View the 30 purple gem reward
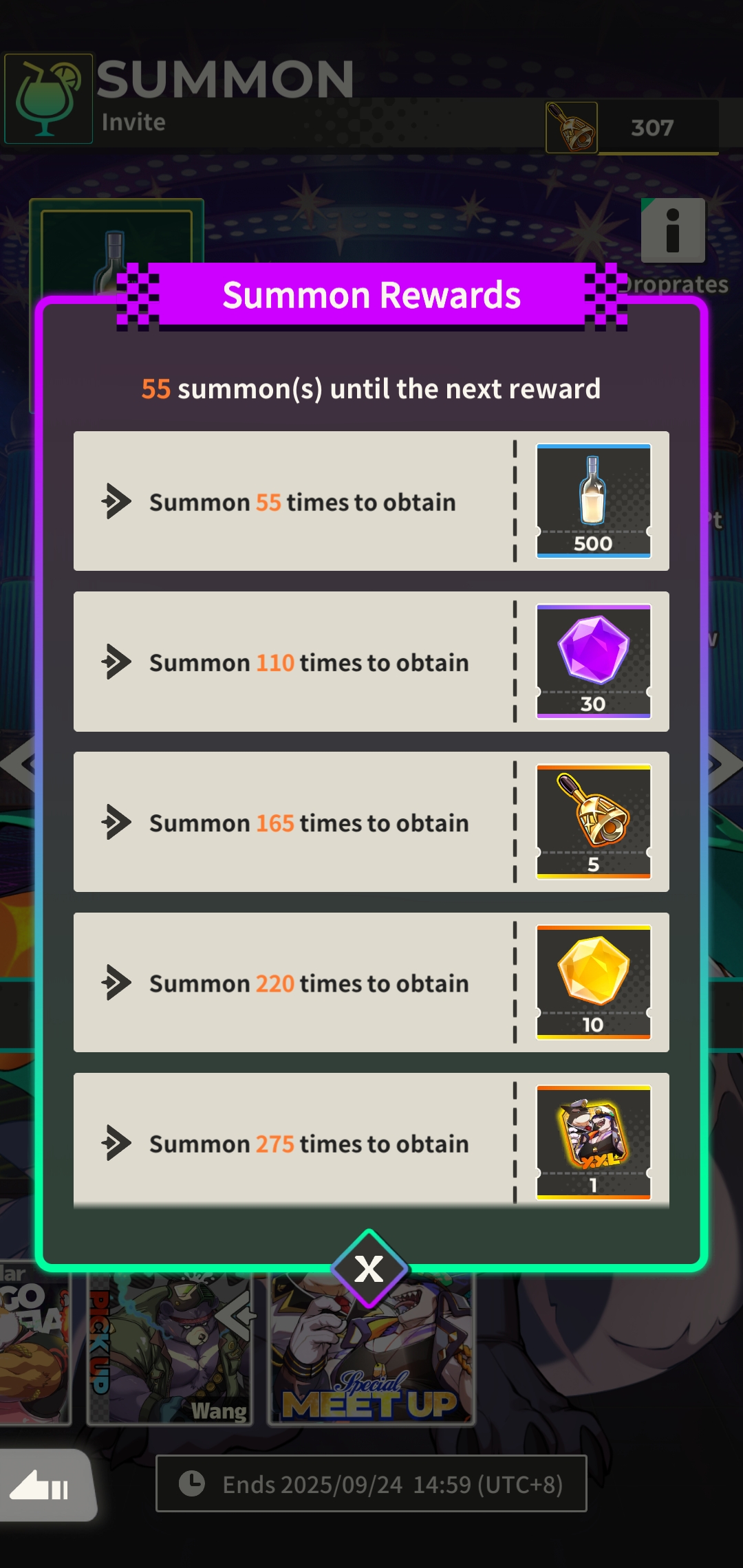This screenshot has height=1568, width=743. (x=594, y=662)
